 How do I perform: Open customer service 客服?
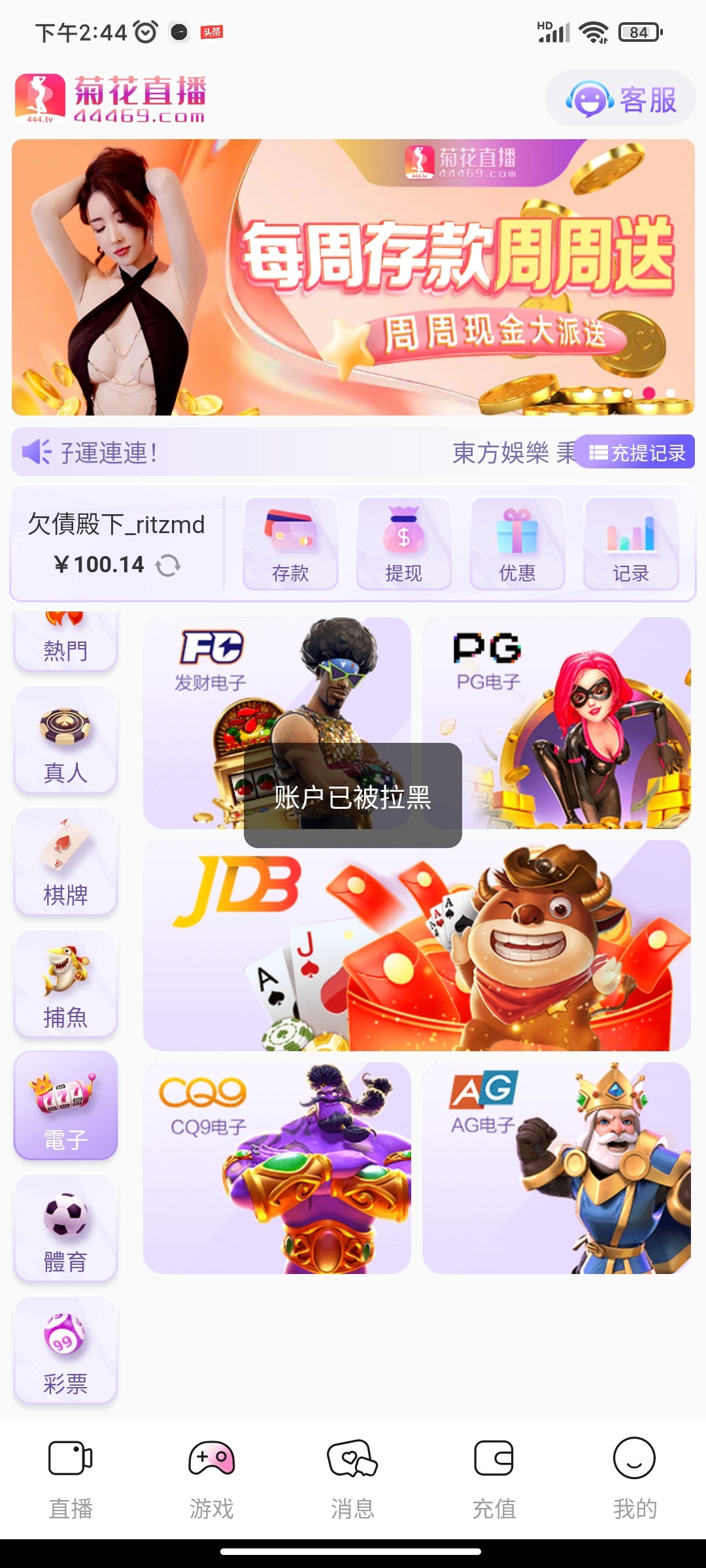click(620, 99)
